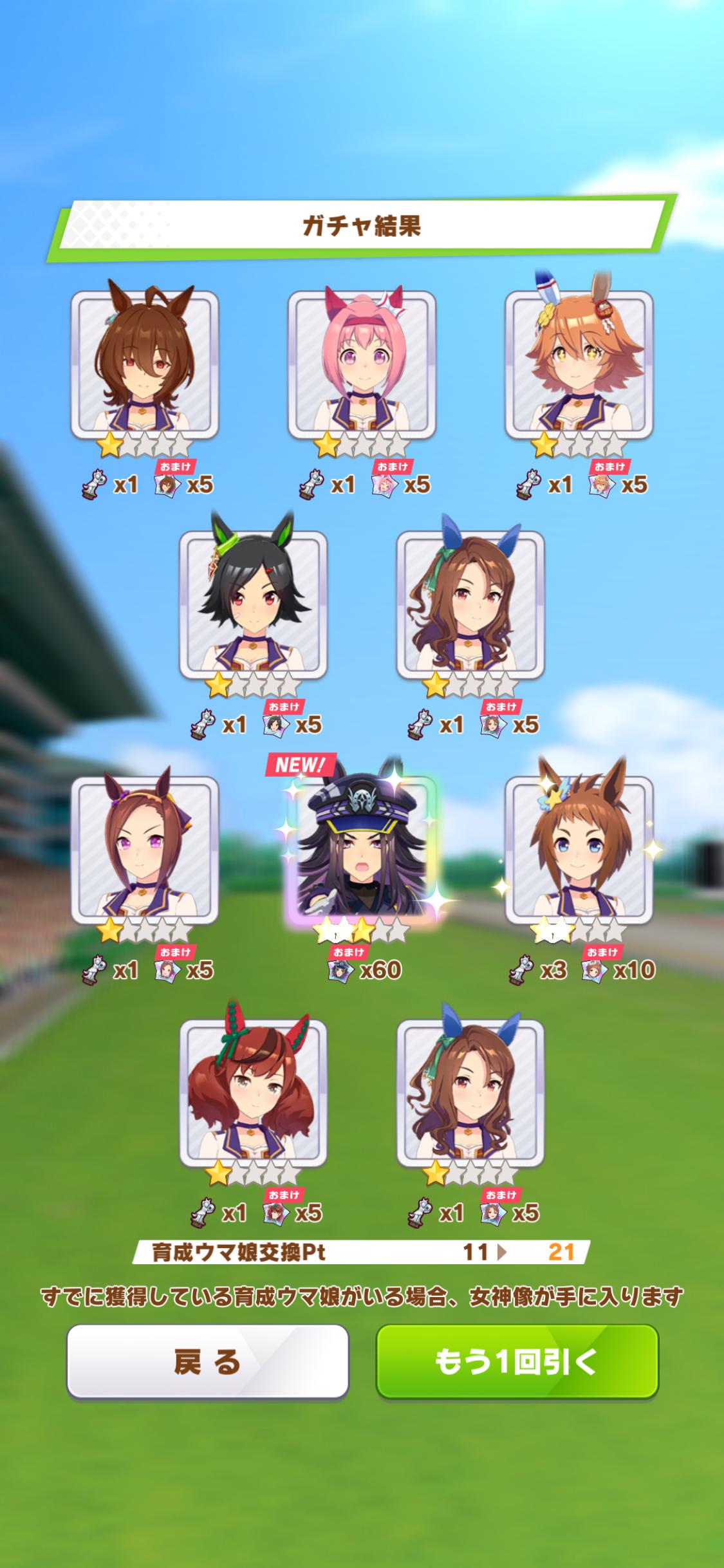This screenshot has width=724, height=1568.
Task: Open the two-star spiky brown-haired character
Action: coord(579,850)
